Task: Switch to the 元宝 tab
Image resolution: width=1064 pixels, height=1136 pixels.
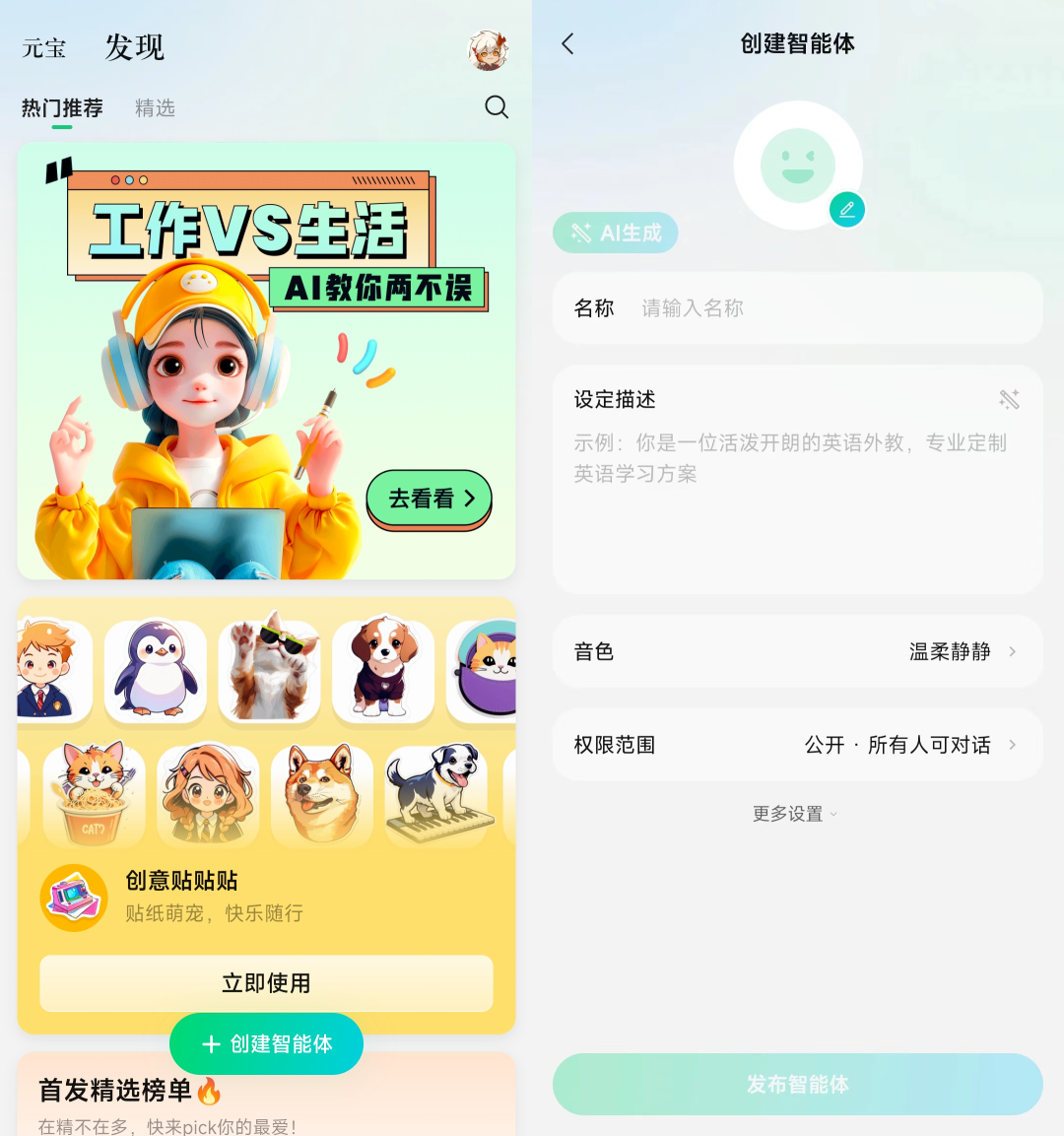Action: (44, 48)
